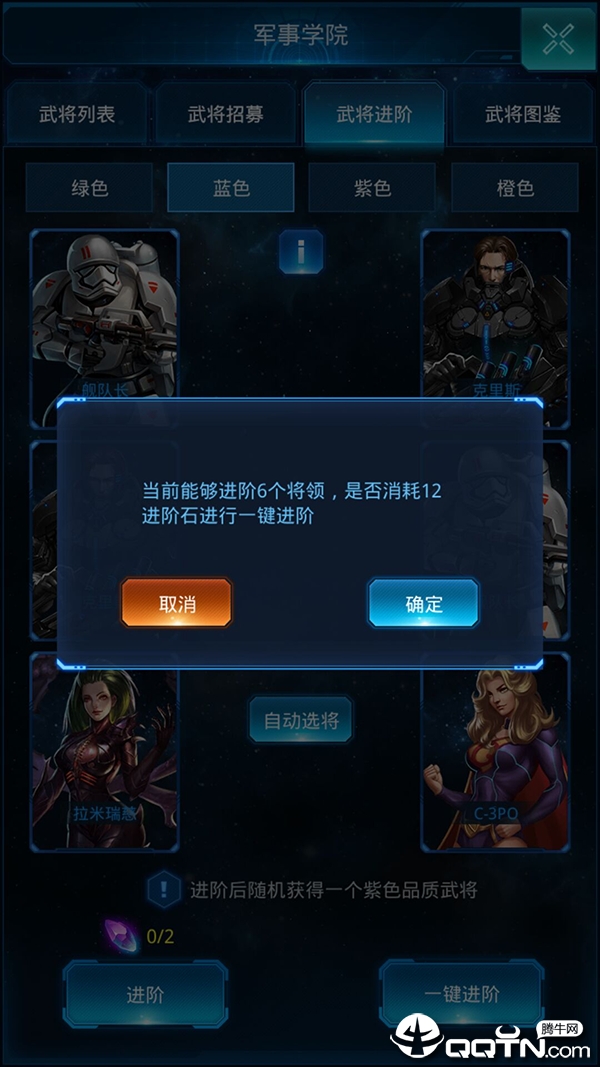Tap the 一键进阶 button

point(461,995)
